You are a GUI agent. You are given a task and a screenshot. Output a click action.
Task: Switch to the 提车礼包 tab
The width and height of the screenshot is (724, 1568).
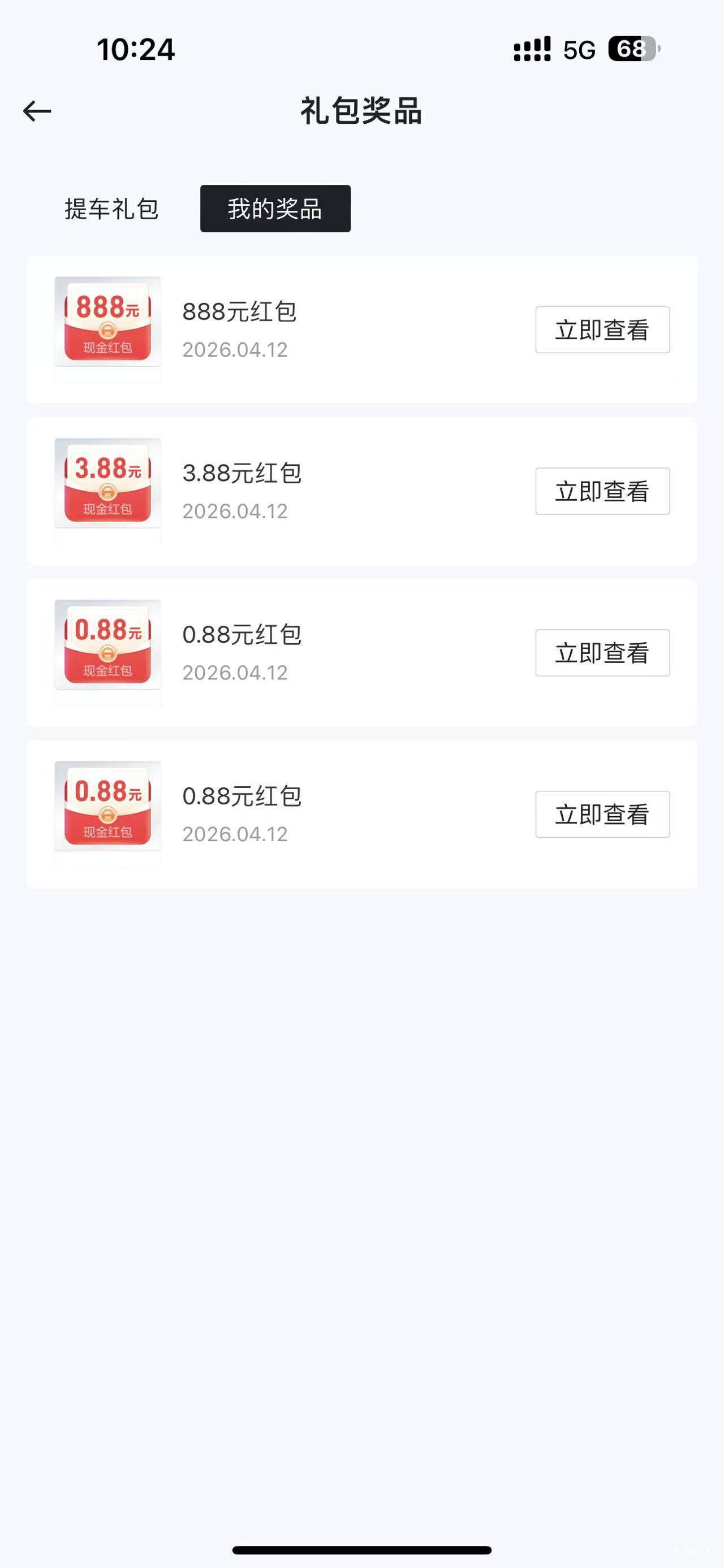click(111, 209)
